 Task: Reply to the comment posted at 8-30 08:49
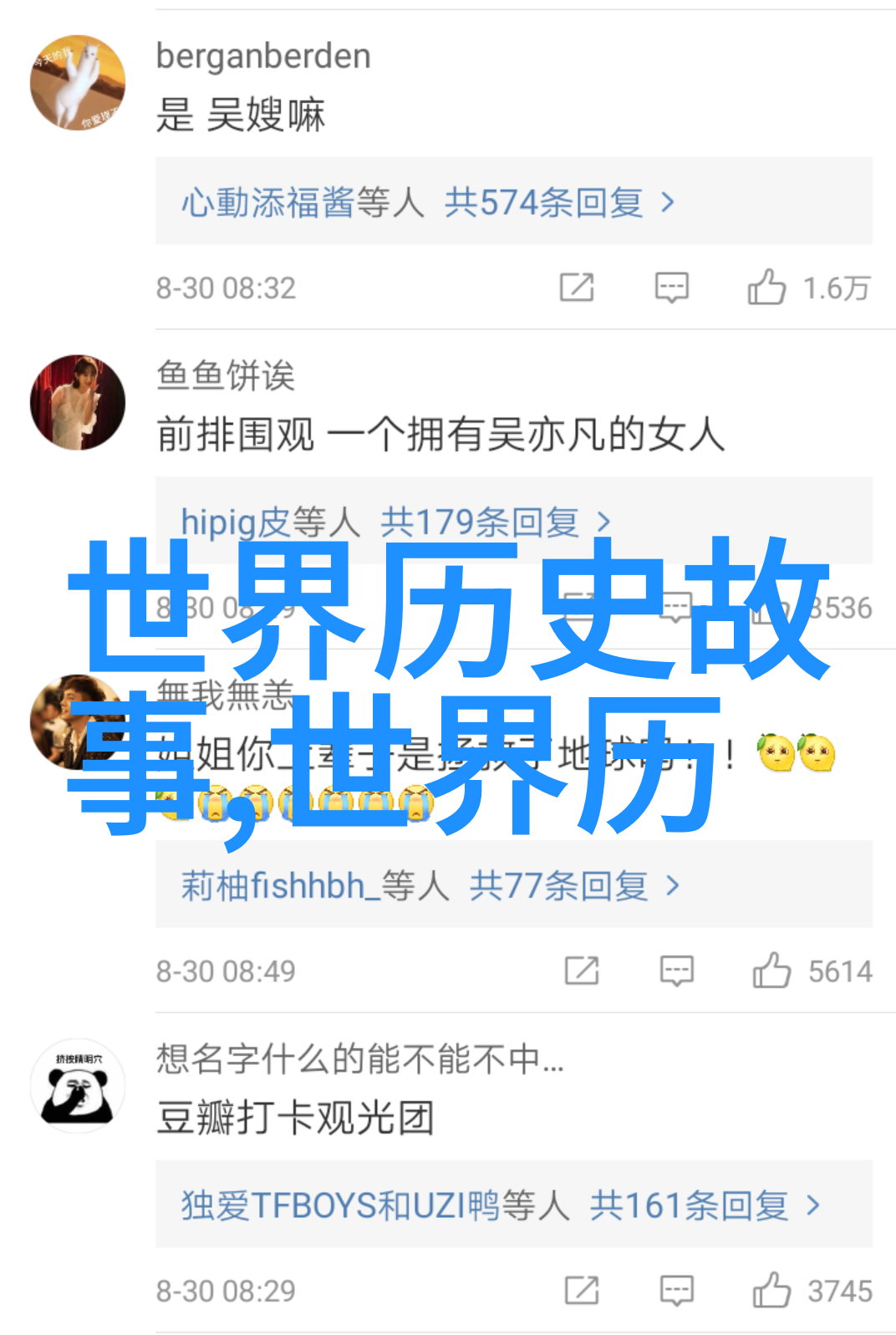point(676,971)
